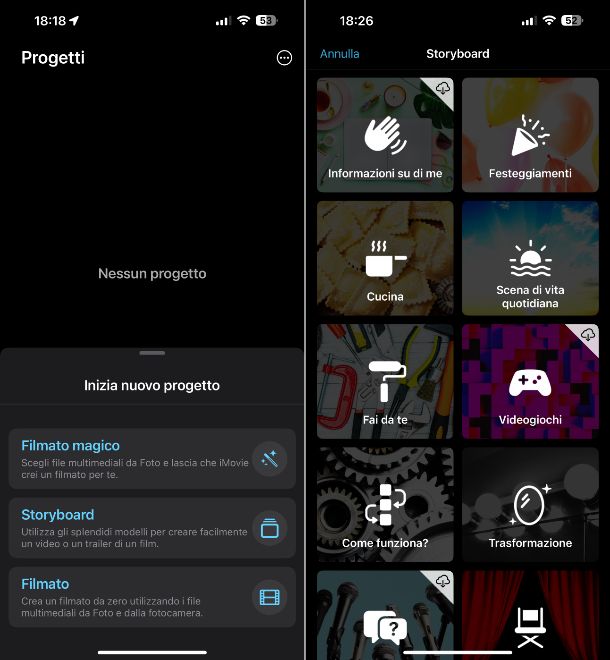The height and width of the screenshot is (660, 610).
Task: Open the more options menu in Progetti
Action: pos(284,58)
